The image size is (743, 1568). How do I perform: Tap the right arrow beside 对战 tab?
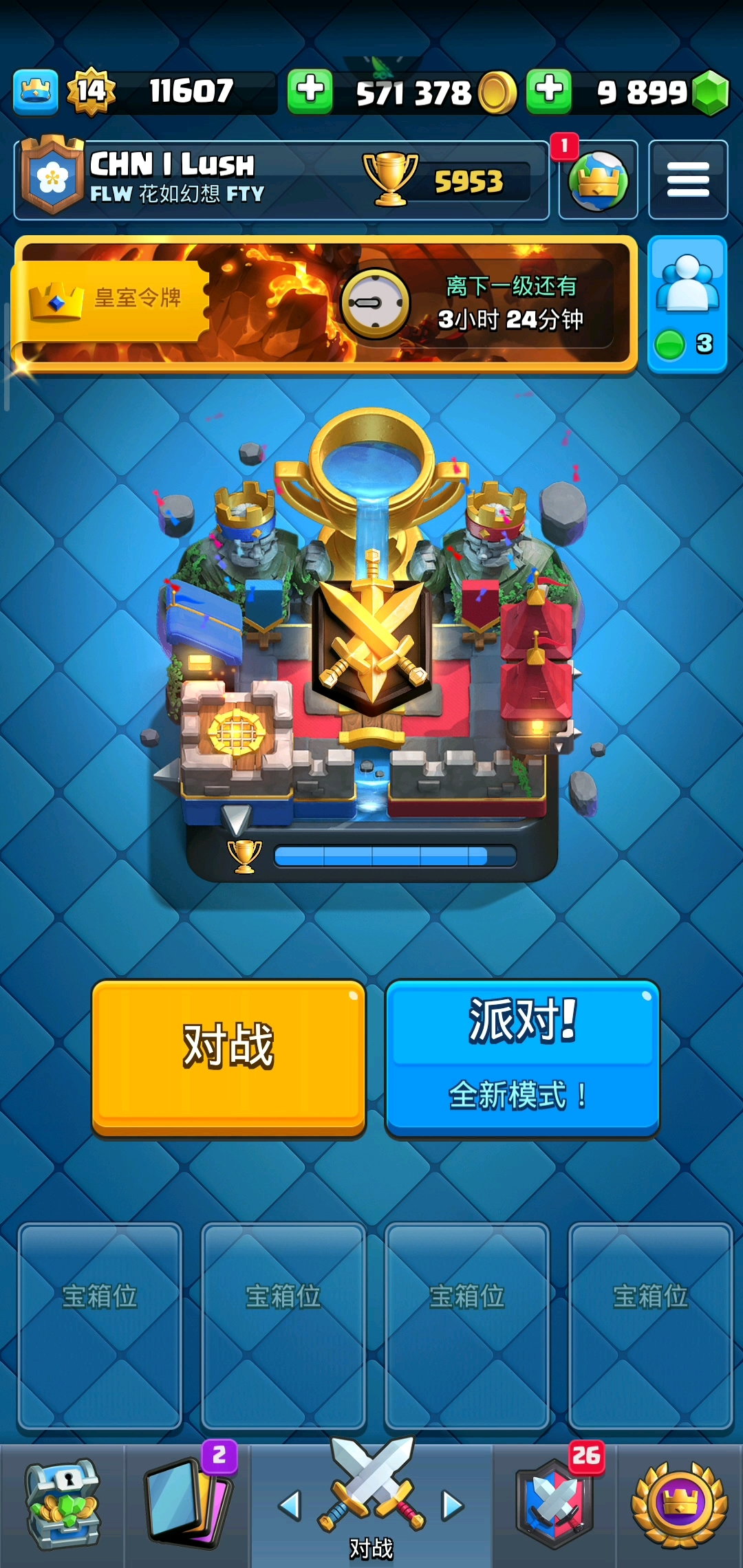pyautogui.click(x=452, y=1506)
